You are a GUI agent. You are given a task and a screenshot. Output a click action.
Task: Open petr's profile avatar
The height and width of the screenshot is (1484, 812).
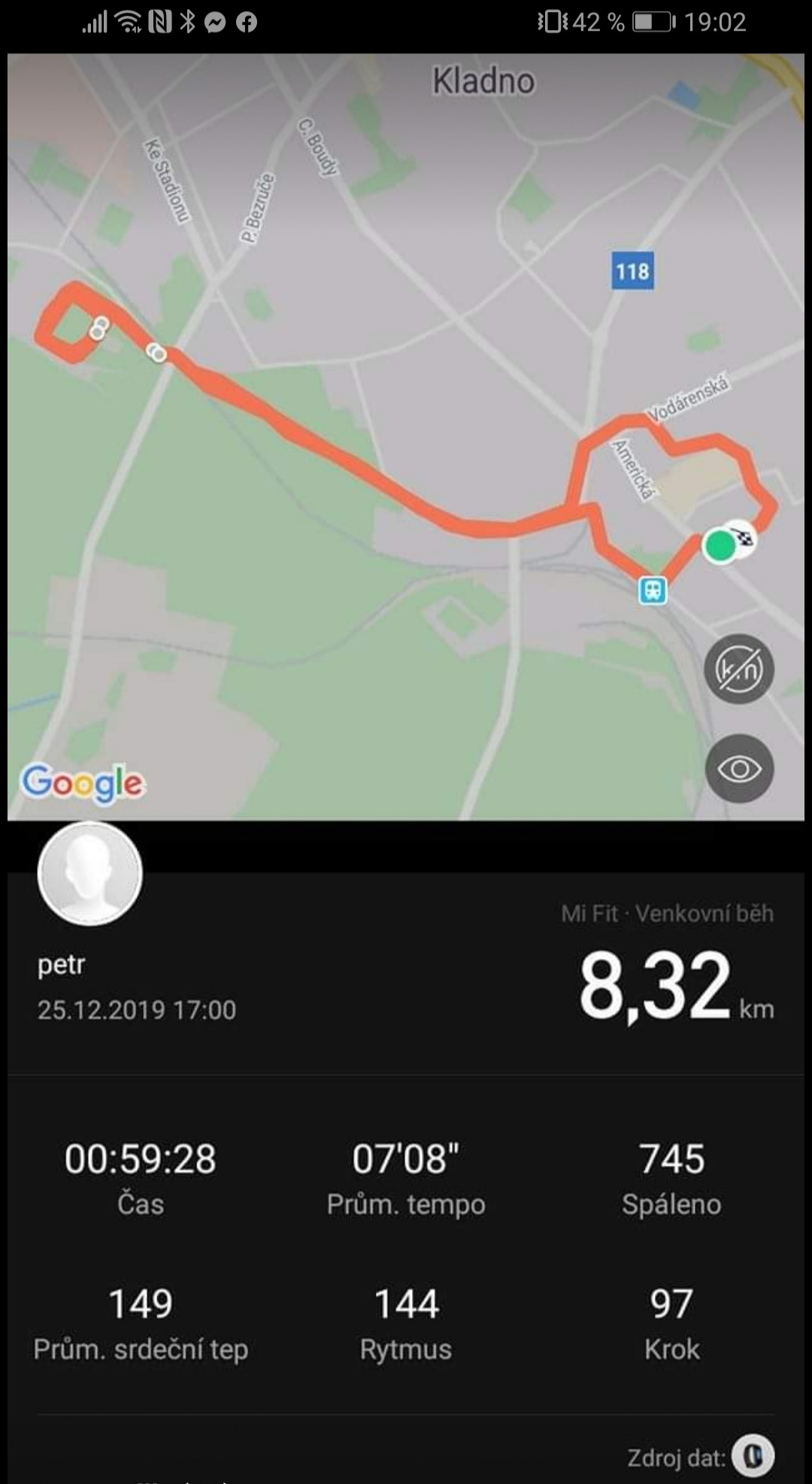click(90, 873)
